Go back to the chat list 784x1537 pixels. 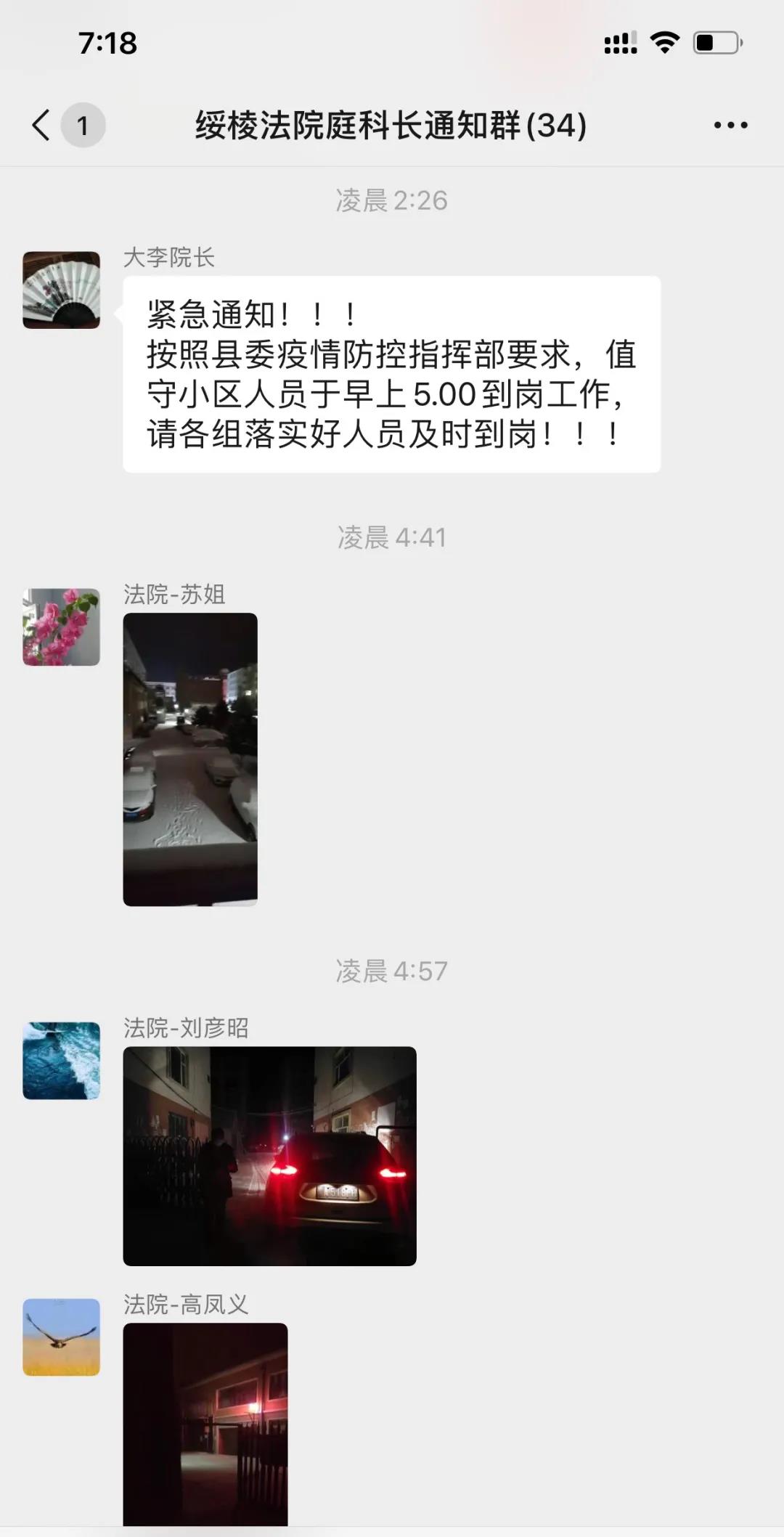(42, 125)
